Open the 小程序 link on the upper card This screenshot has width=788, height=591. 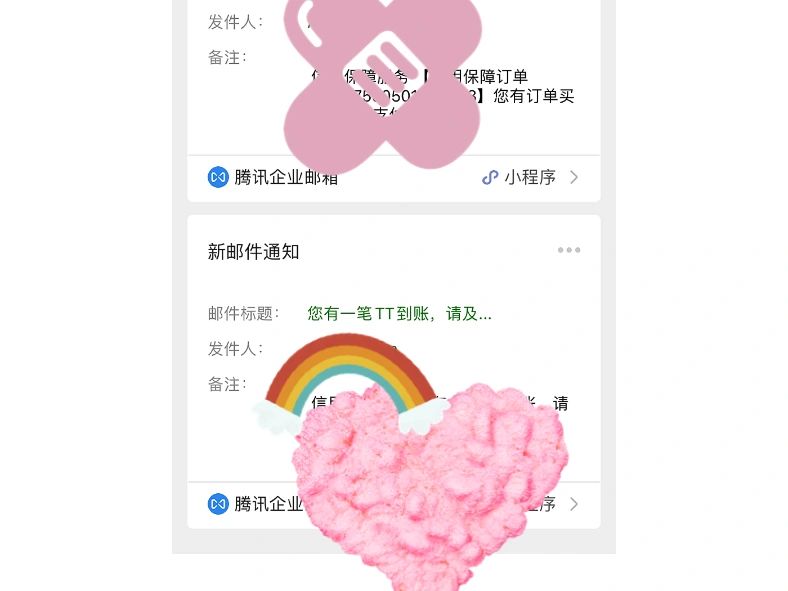(x=530, y=177)
